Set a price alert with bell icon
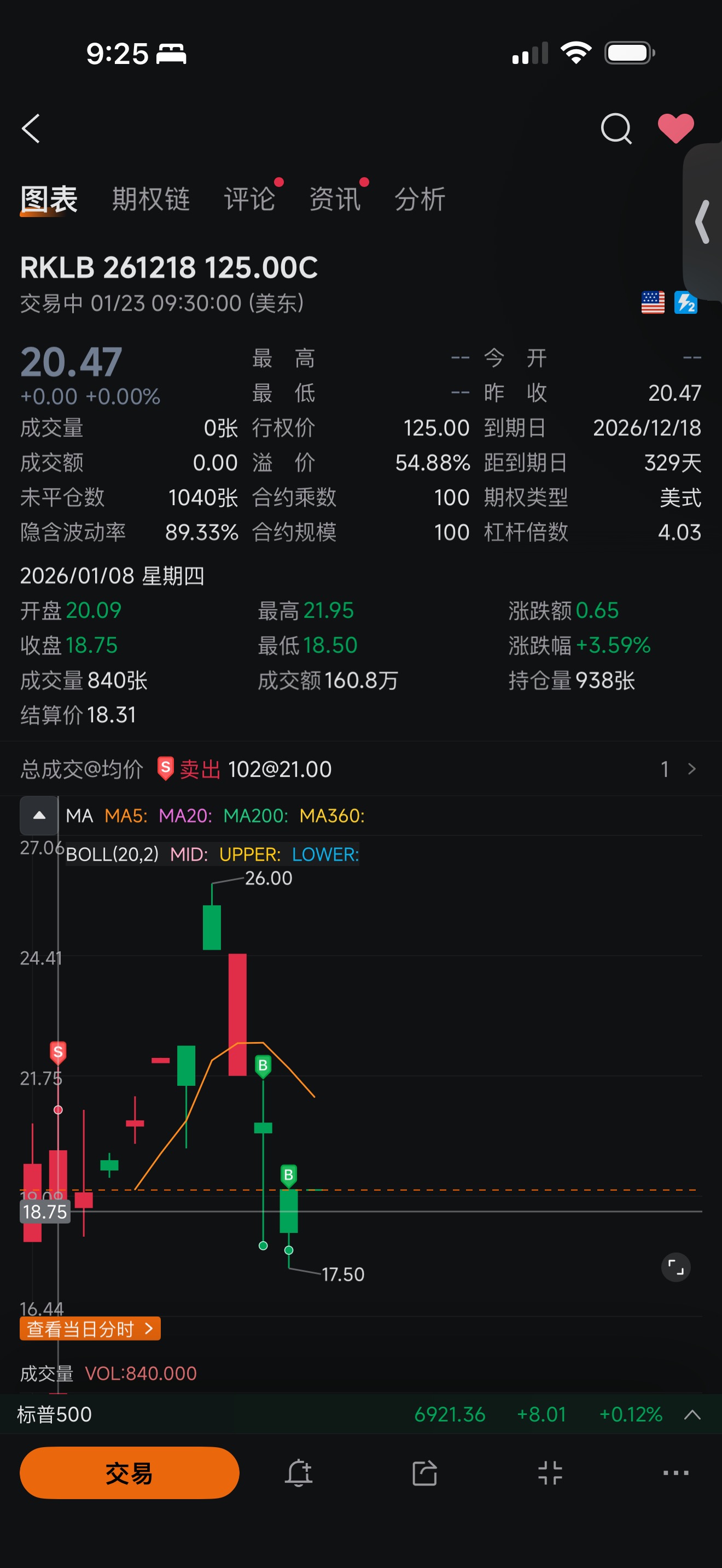 tap(299, 1473)
